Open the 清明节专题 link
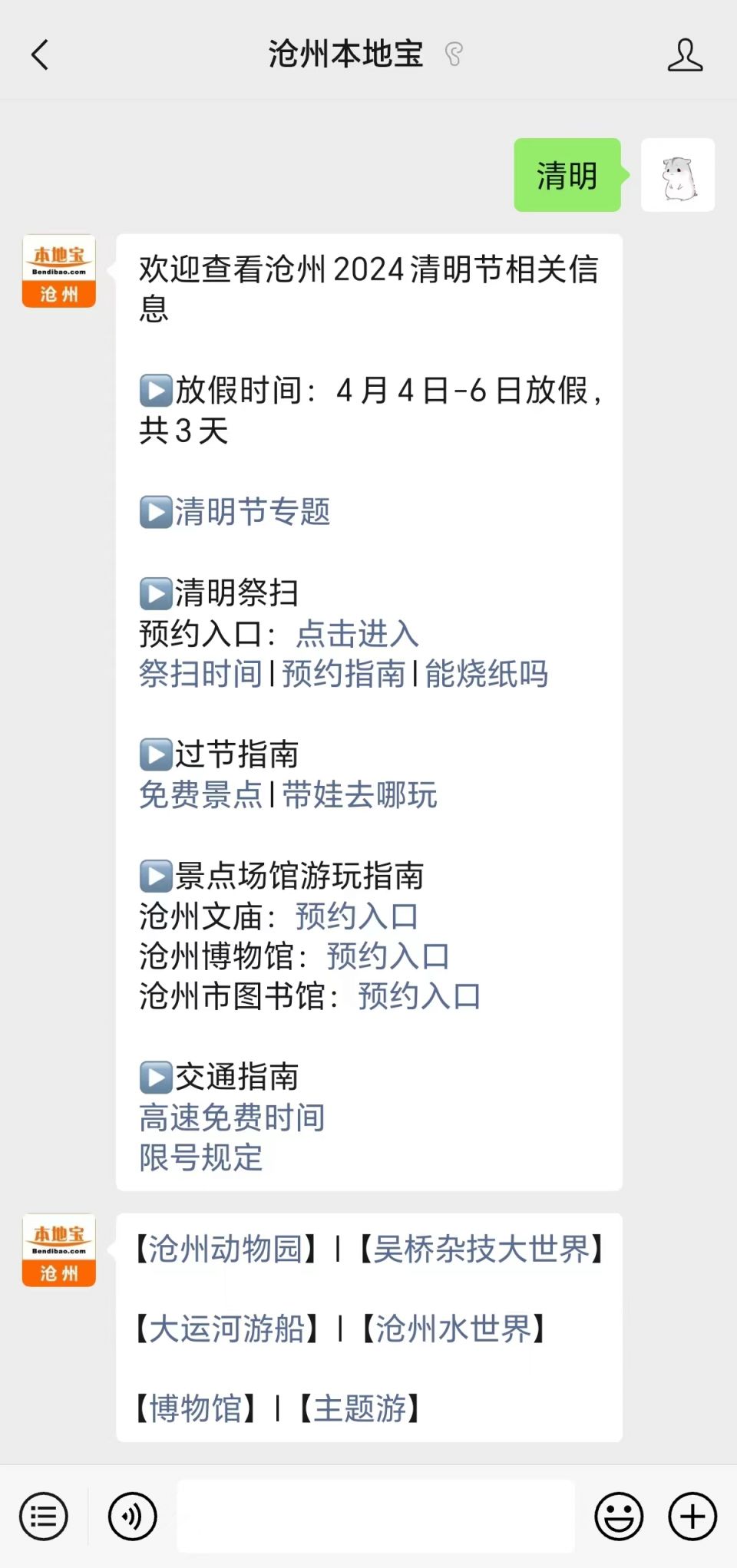 coord(253,512)
